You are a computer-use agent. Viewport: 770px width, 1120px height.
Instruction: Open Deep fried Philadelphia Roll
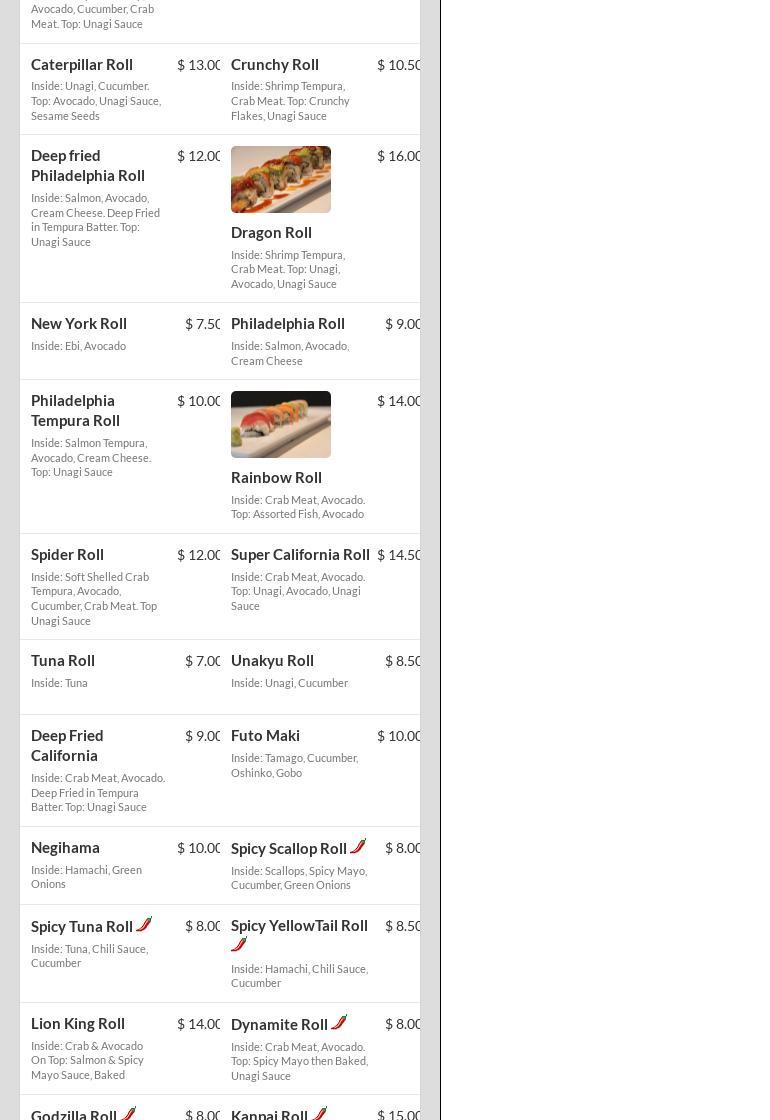click(x=88, y=166)
